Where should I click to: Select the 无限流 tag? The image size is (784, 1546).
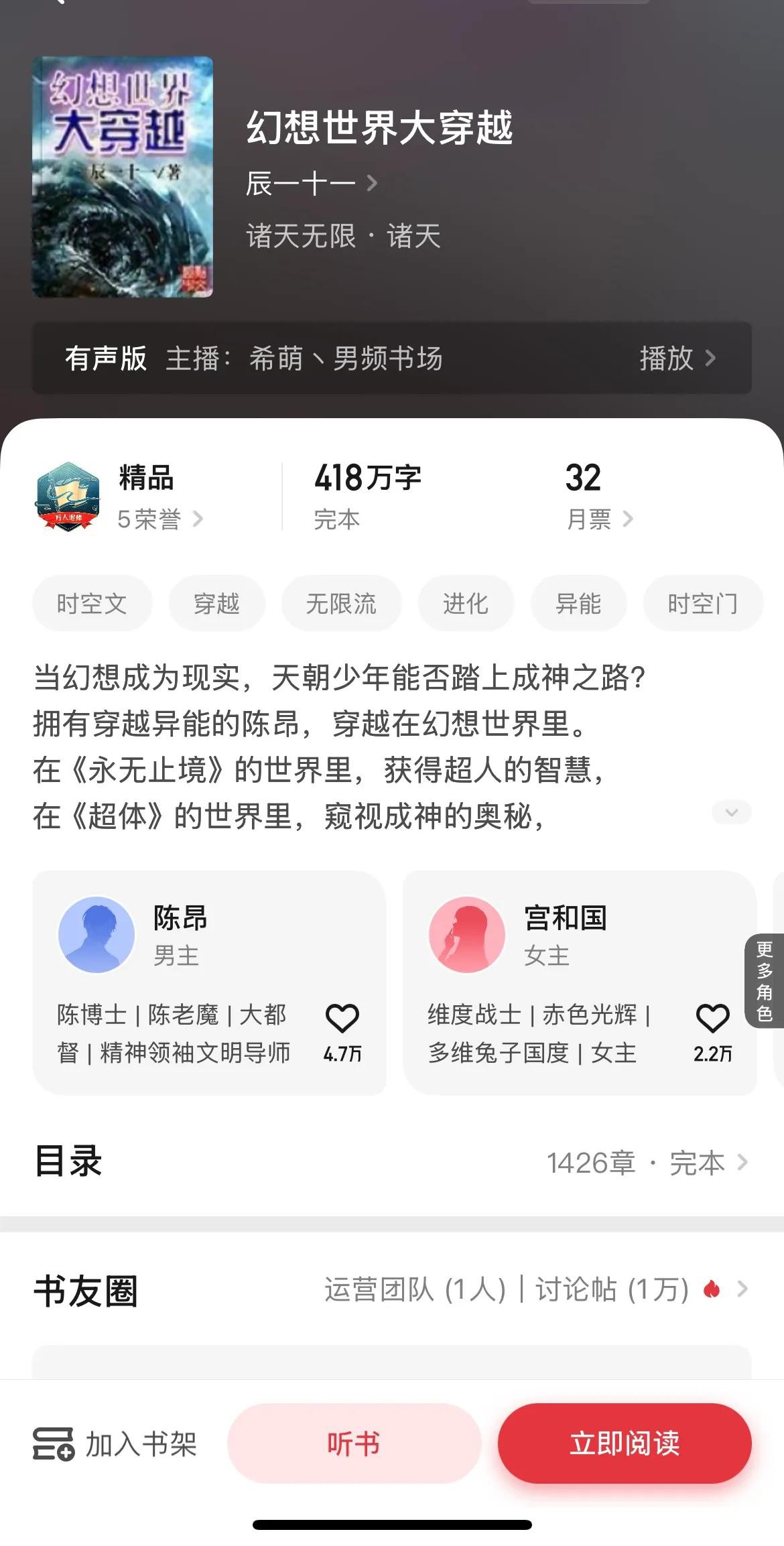(x=341, y=604)
